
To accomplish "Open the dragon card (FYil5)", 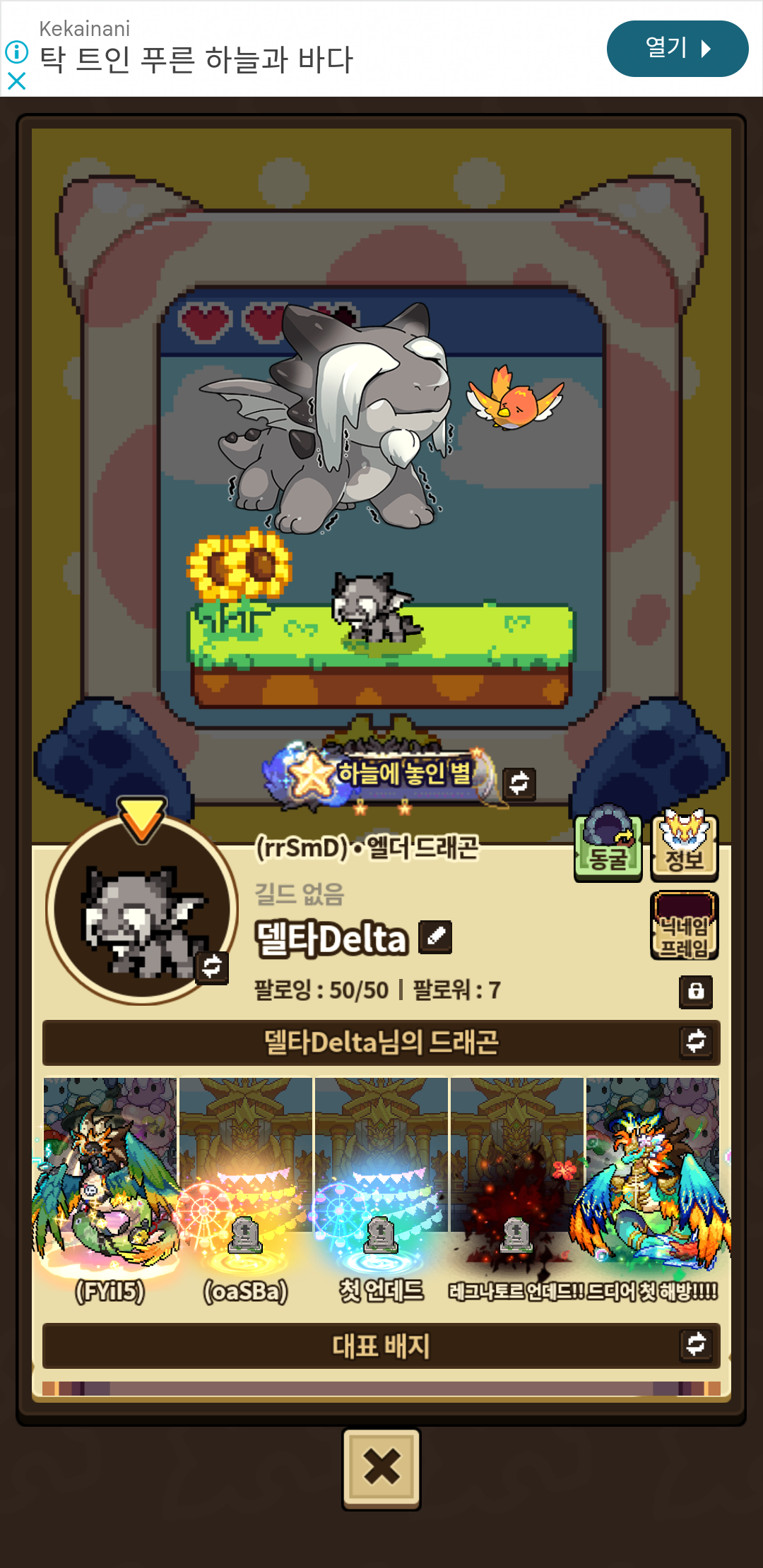I will 110,1192.
